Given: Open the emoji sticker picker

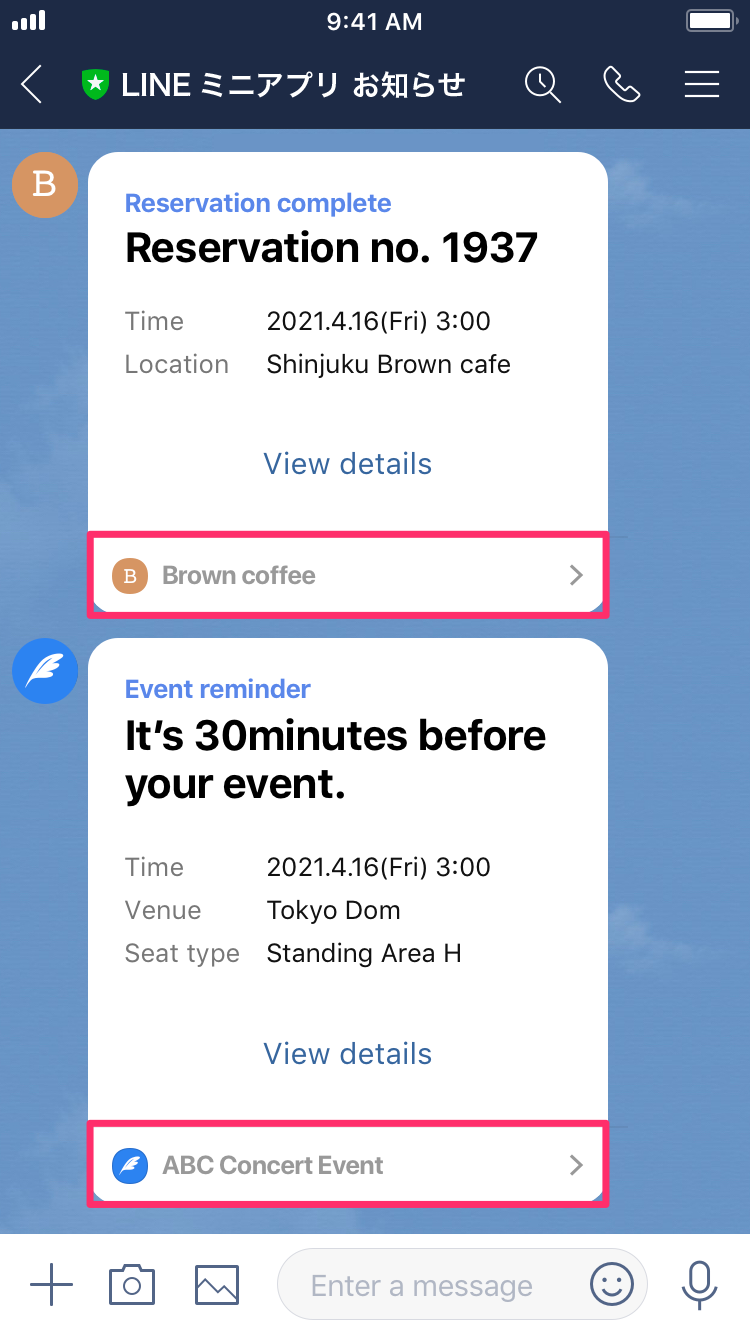Looking at the screenshot, I should point(612,1285).
